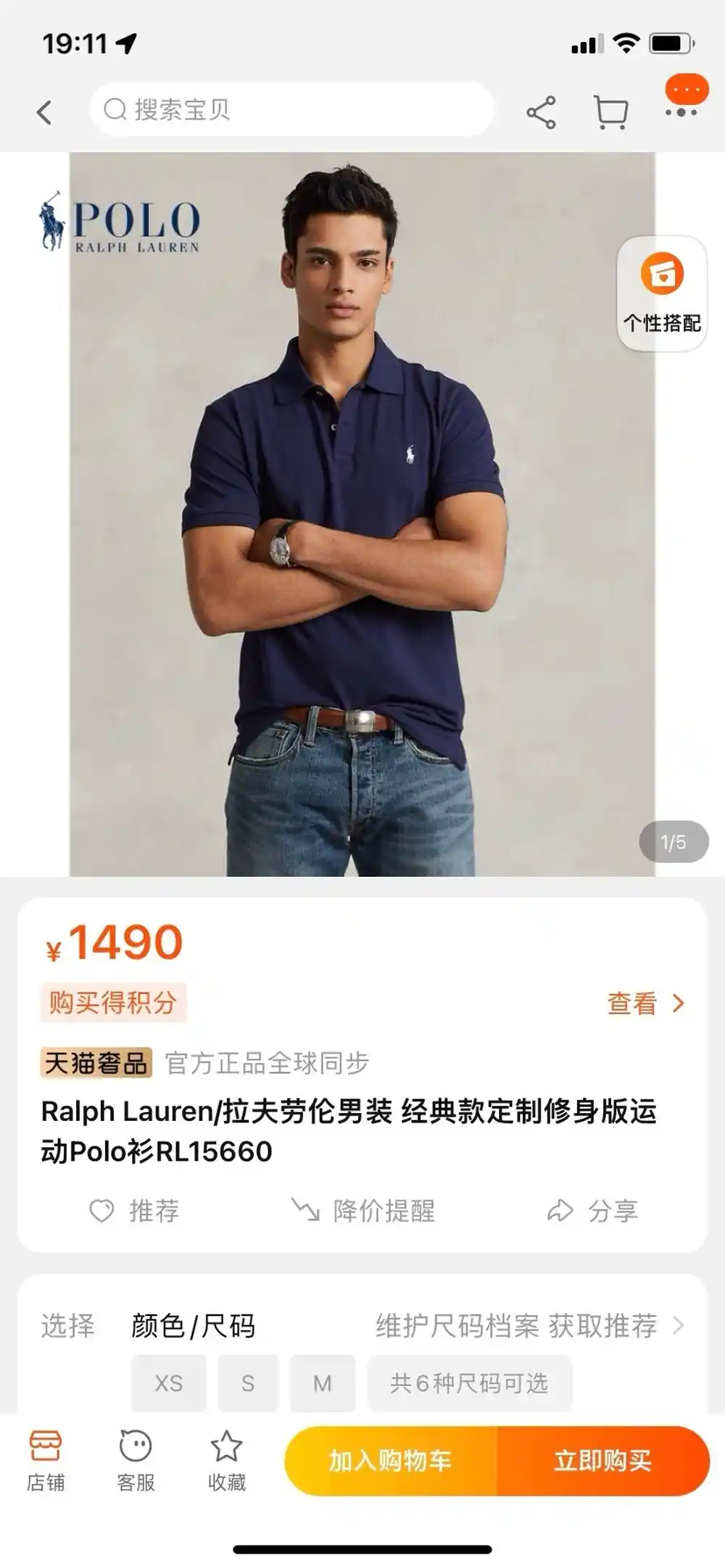Contact 客服 customer service
This screenshot has width=725, height=1568.
click(x=136, y=1461)
